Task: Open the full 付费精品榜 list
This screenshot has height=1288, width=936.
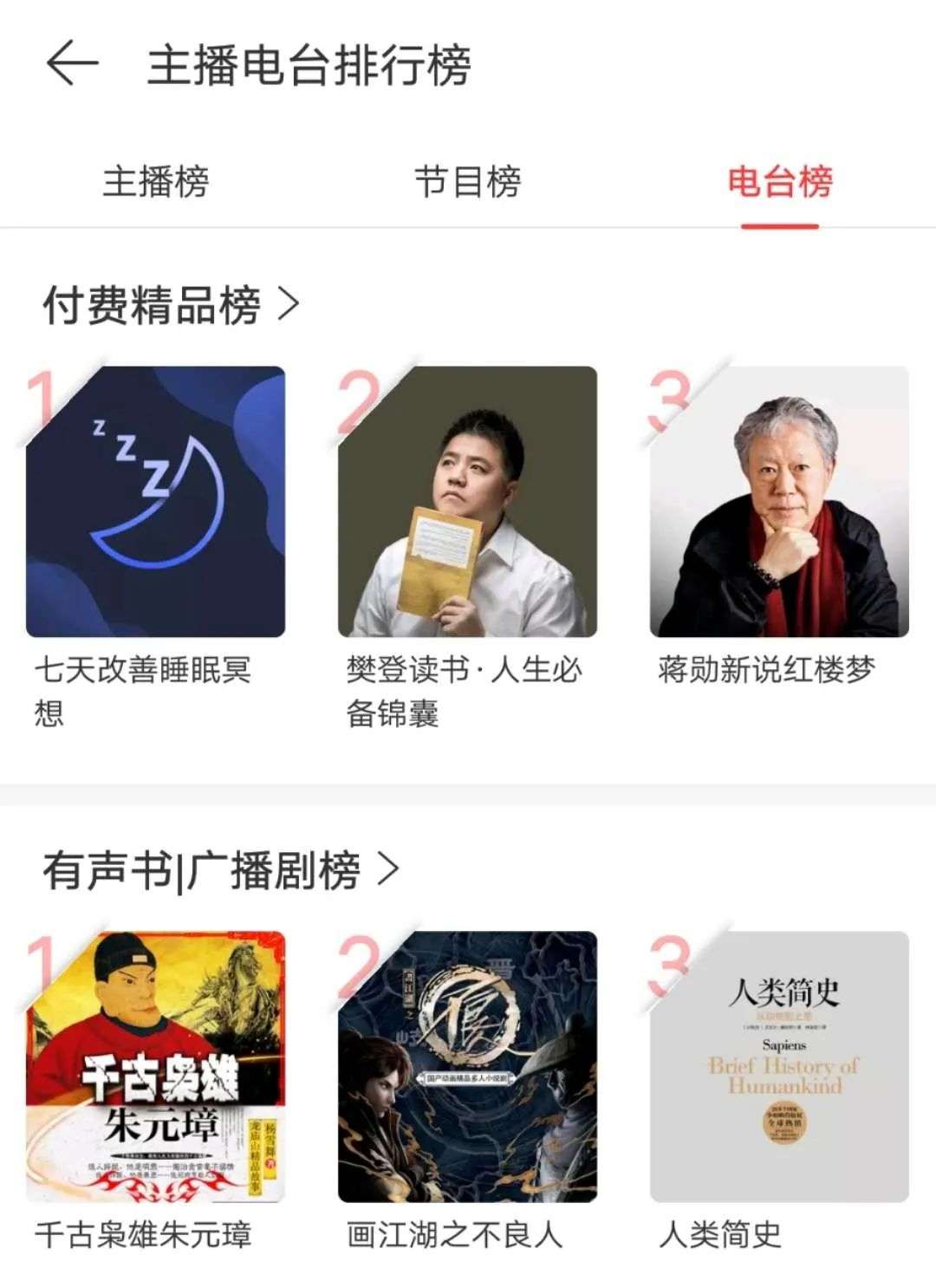Action: click(x=172, y=304)
